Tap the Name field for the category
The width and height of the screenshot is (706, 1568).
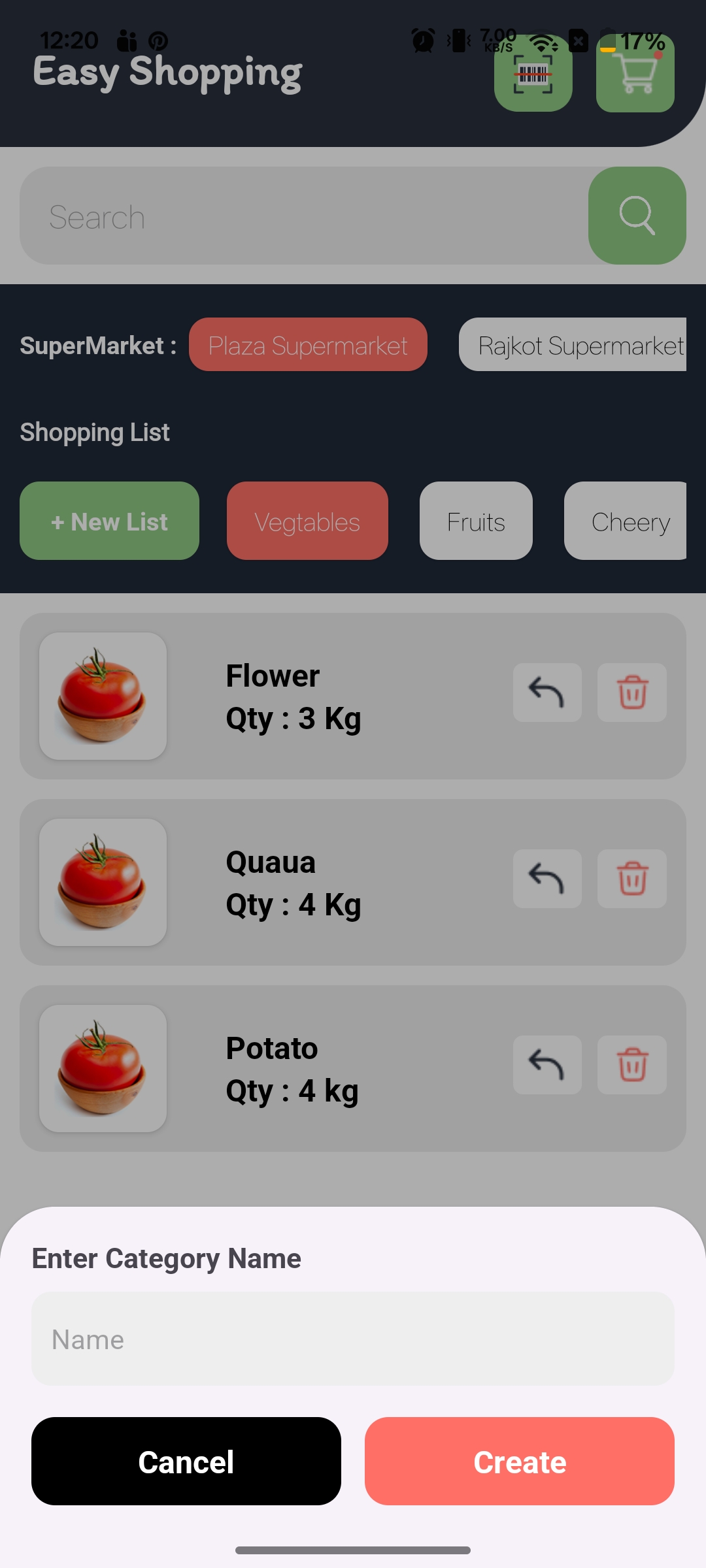[353, 1339]
